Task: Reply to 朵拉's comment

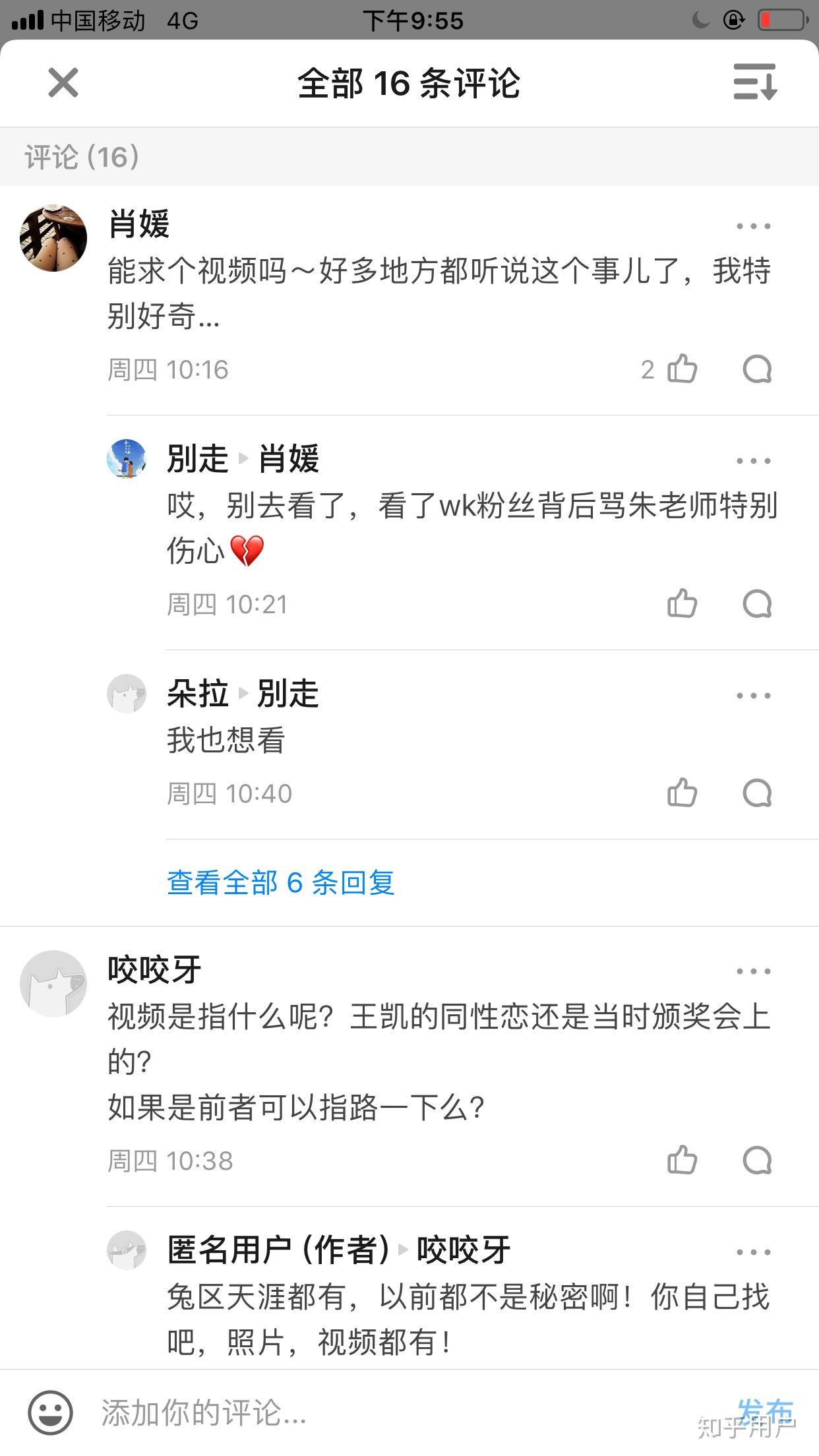Action: point(756,793)
